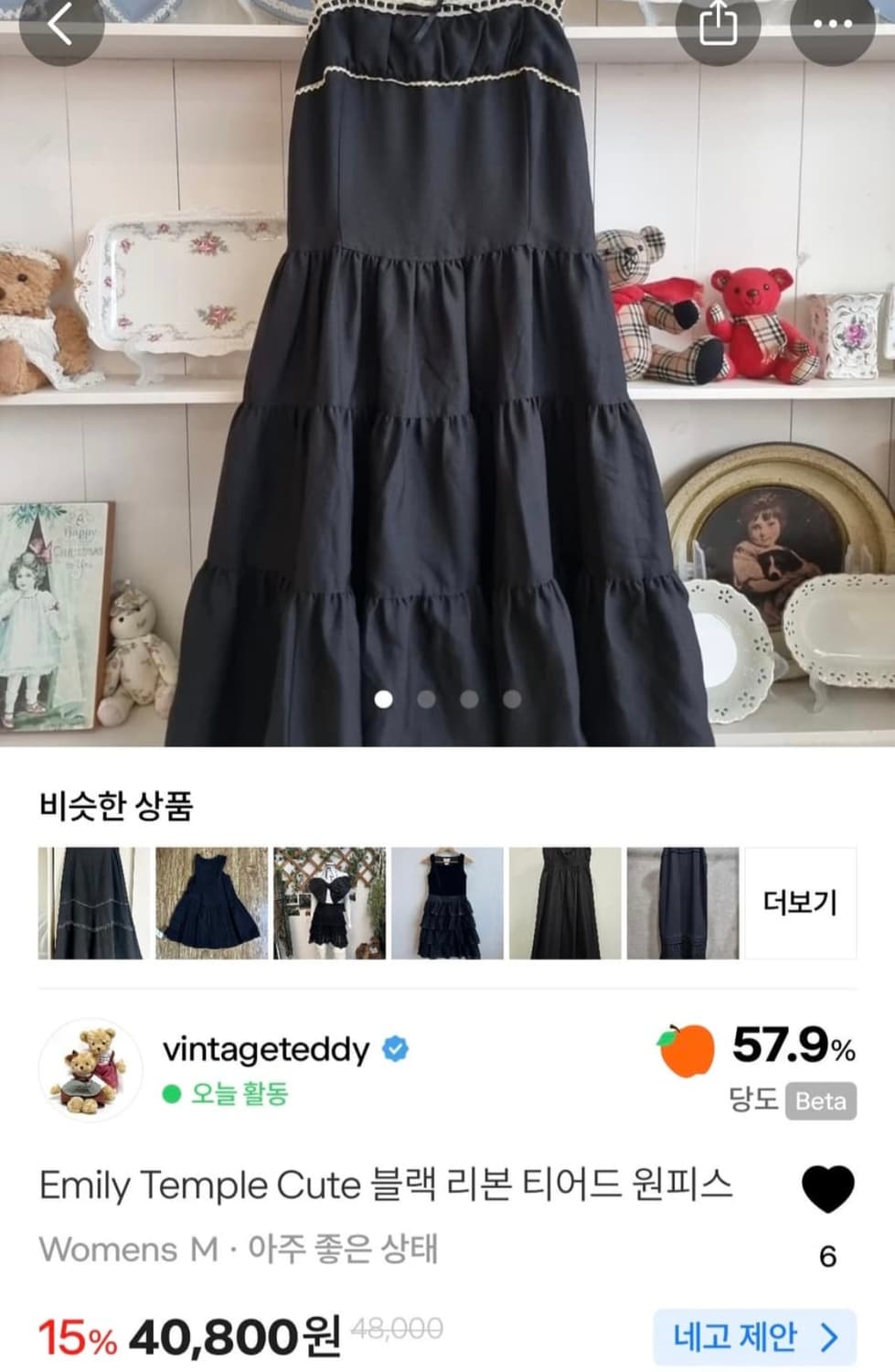Select the second carousel dot
The width and height of the screenshot is (895, 1372).
click(x=424, y=699)
